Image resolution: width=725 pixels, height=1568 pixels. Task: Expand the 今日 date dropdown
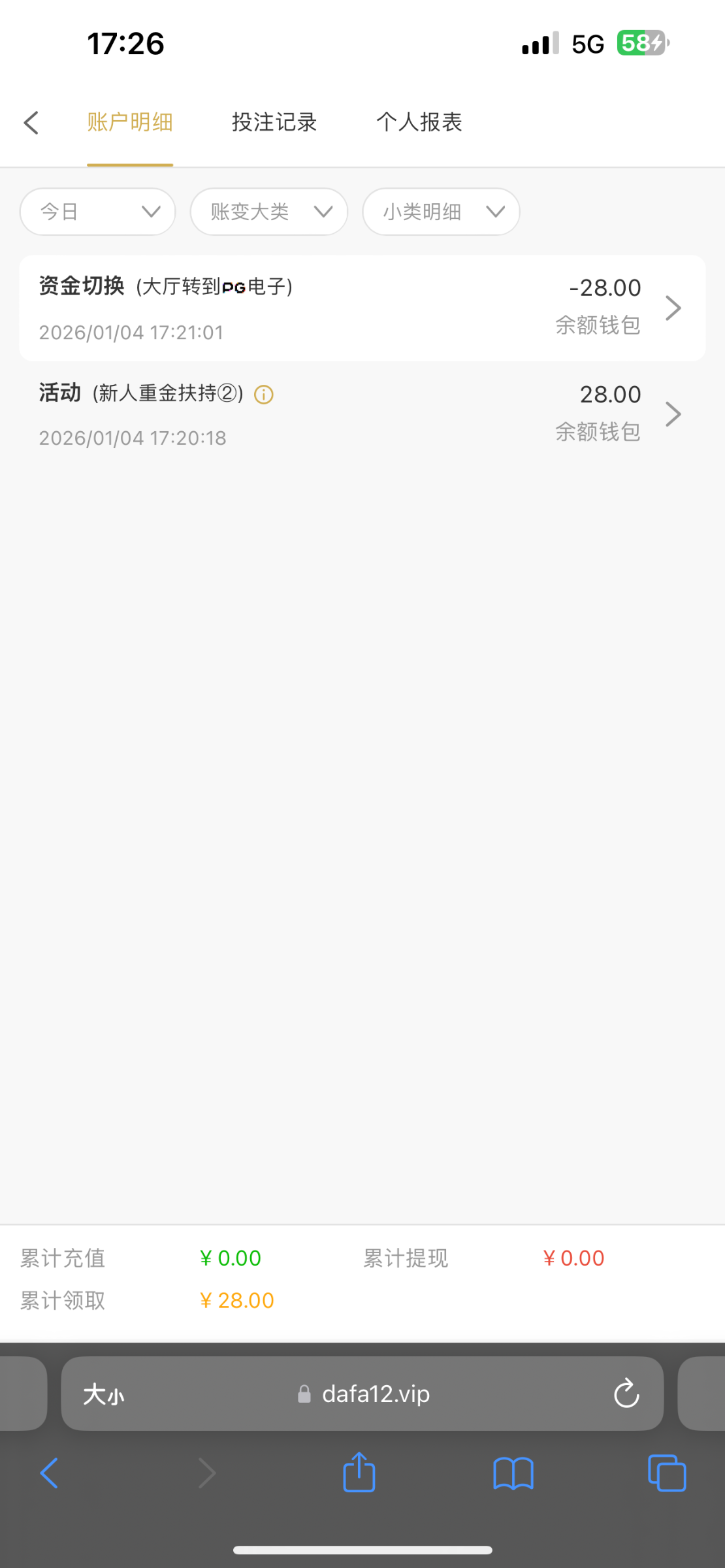[98, 212]
